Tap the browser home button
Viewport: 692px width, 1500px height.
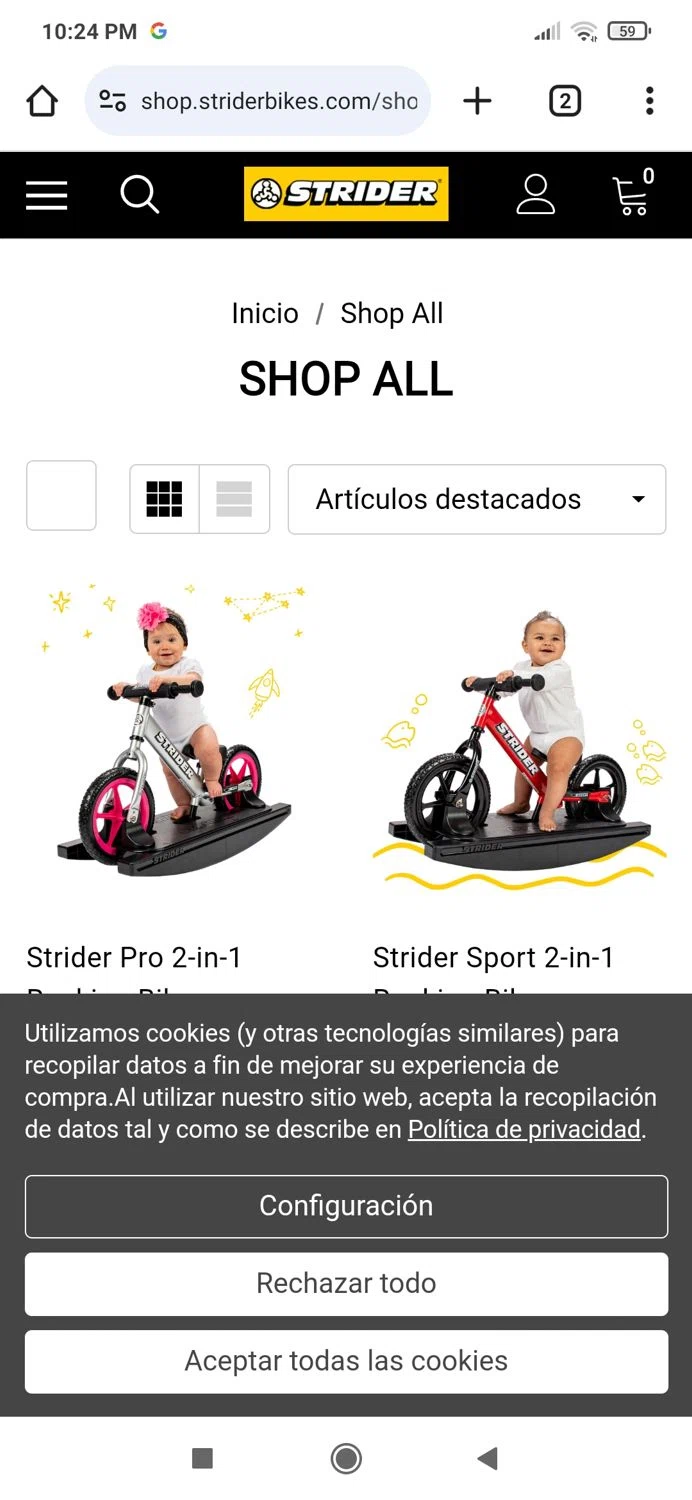[42, 101]
